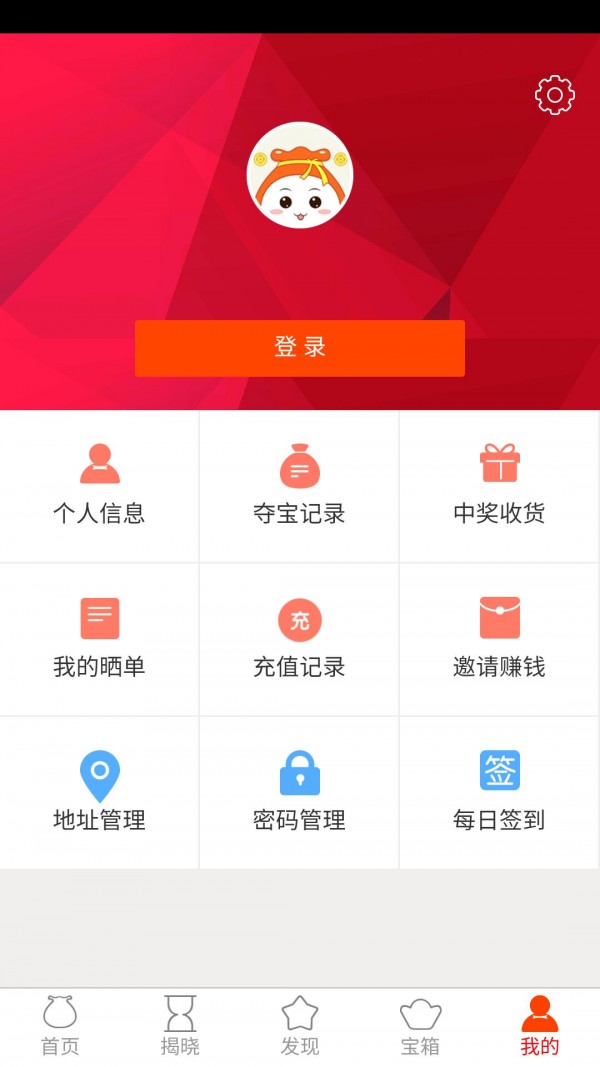Switch to the 揭晓 results tab
Image resolution: width=600 pixels, height=1067 pixels.
(x=180, y=1027)
